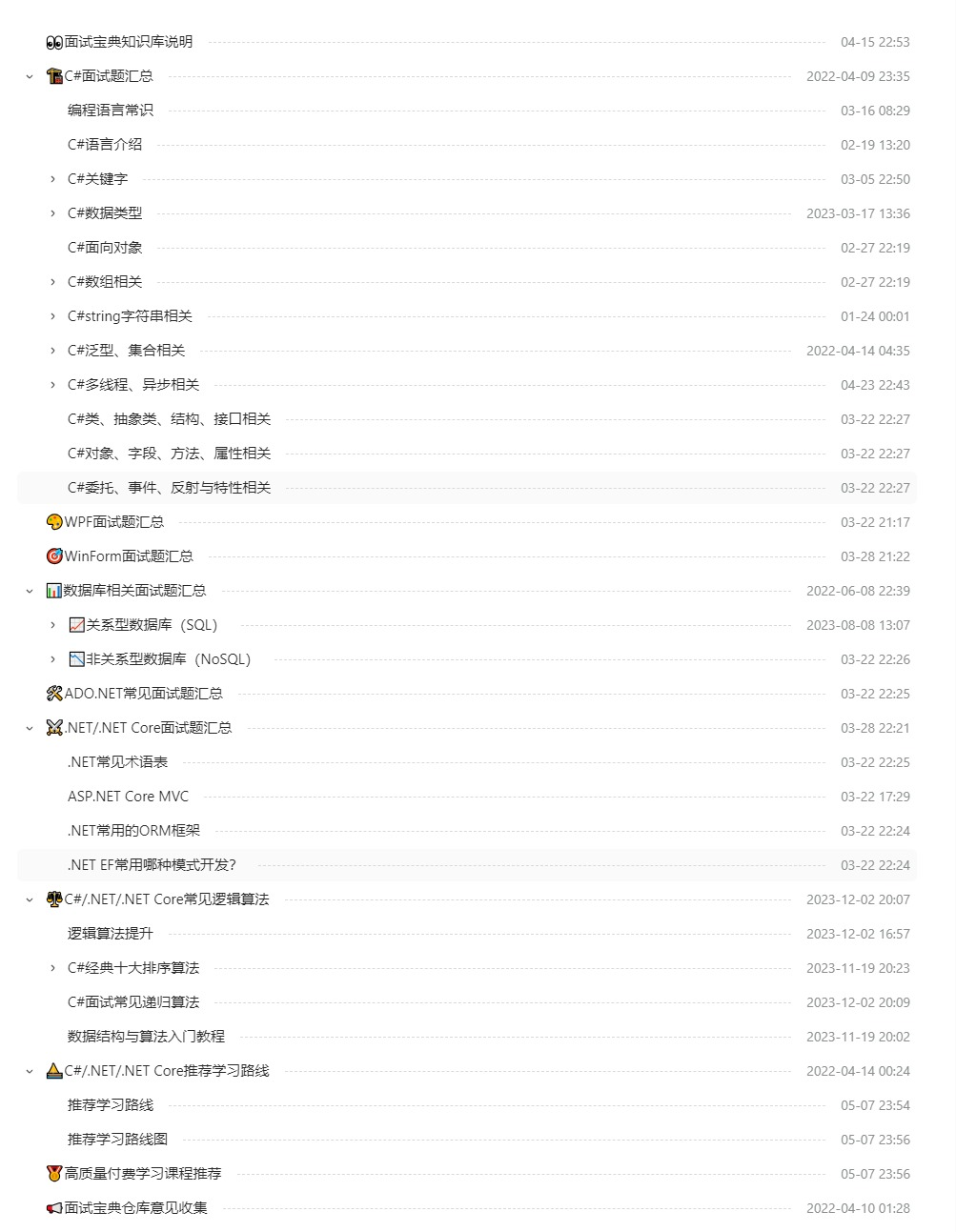This screenshot has height=1232, width=956.
Task: Select the 推荐学习路线图 entry
Action: (115, 1139)
